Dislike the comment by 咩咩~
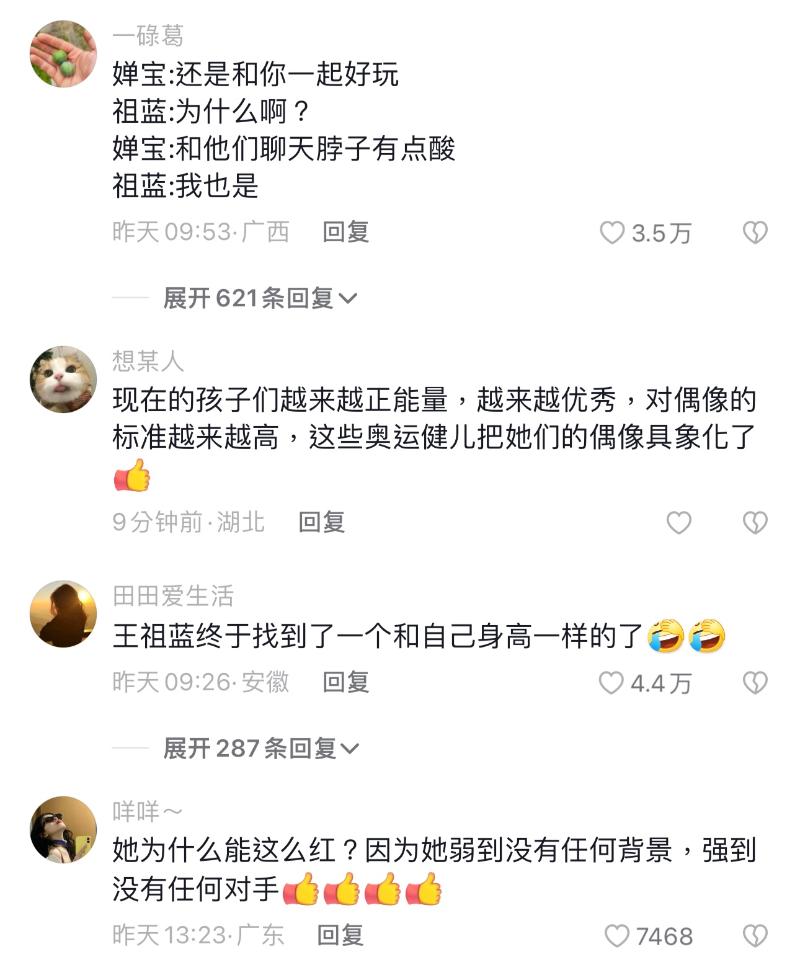The image size is (800, 957). click(754, 936)
